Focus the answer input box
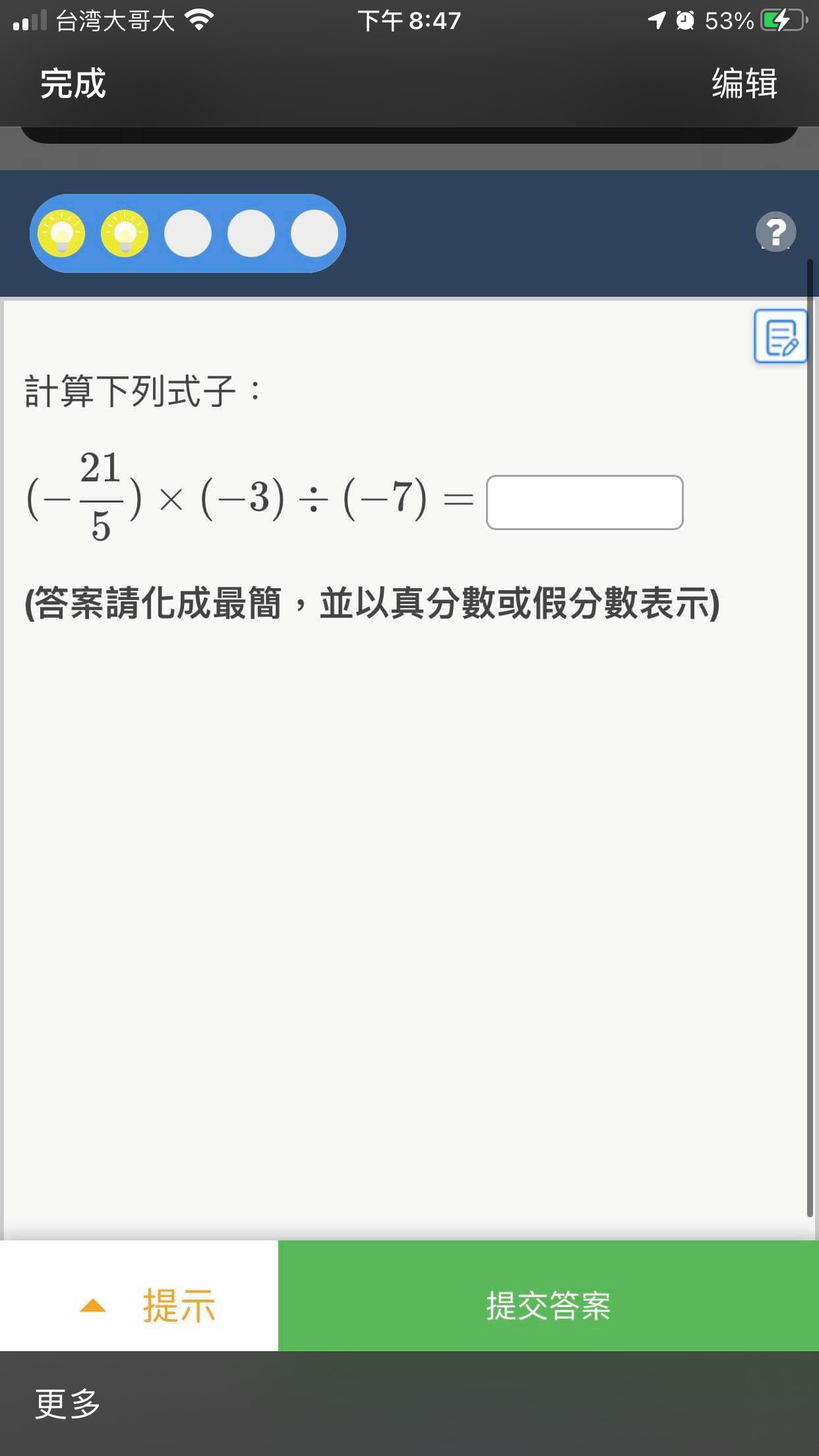 point(585,502)
